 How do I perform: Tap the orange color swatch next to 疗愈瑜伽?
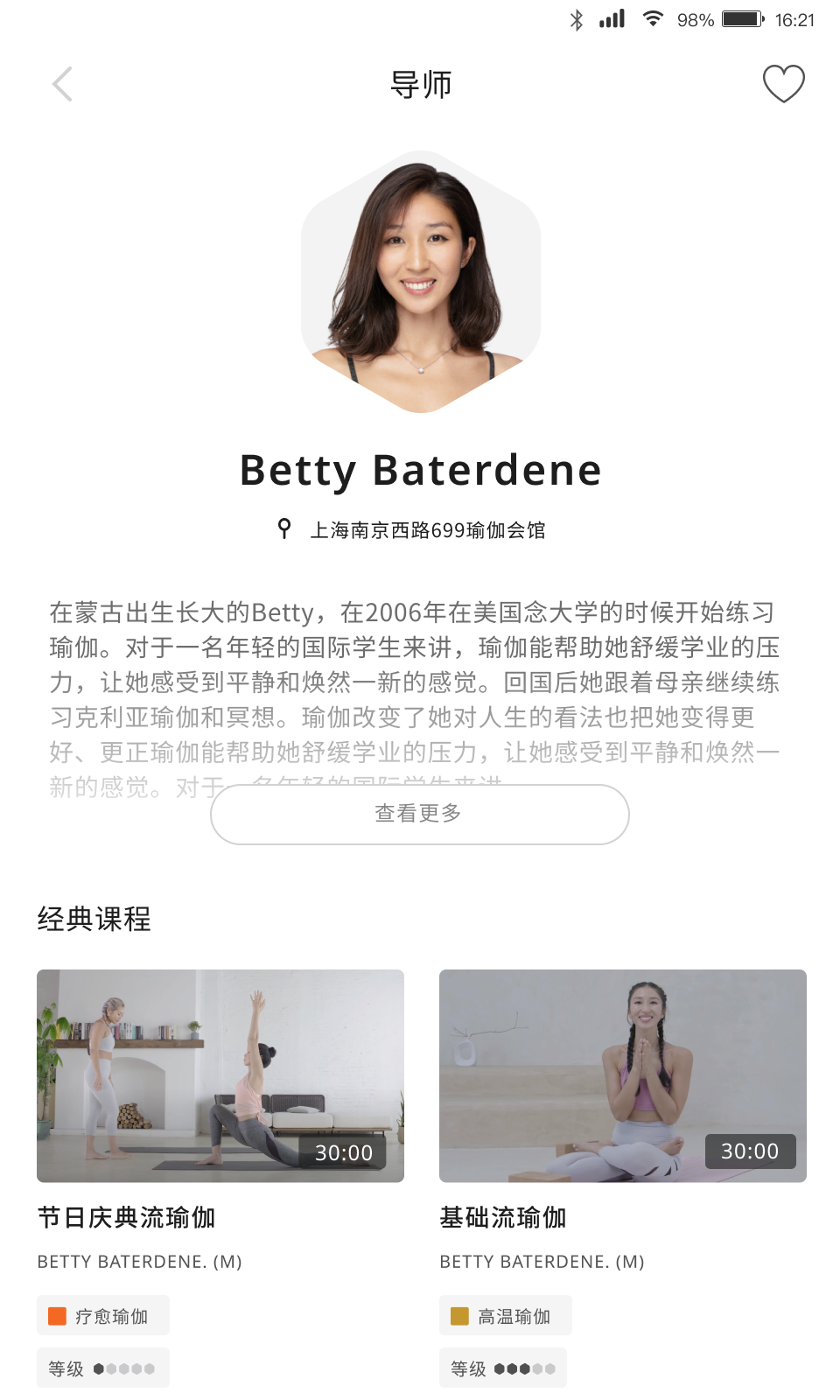[x=58, y=1314]
